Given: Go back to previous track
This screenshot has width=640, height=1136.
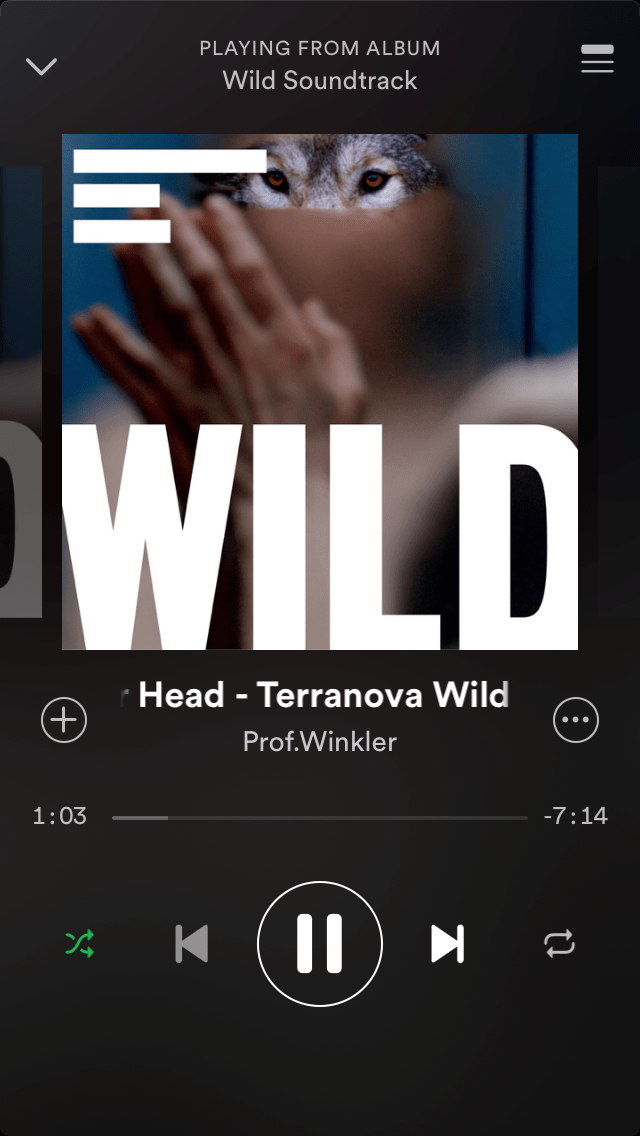Looking at the screenshot, I should pyautogui.click(x=192, y=943).
